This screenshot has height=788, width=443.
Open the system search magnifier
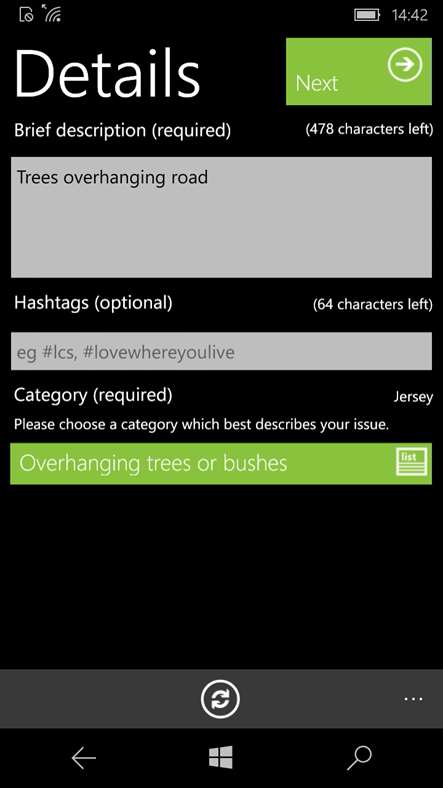[x=360, y=758]
